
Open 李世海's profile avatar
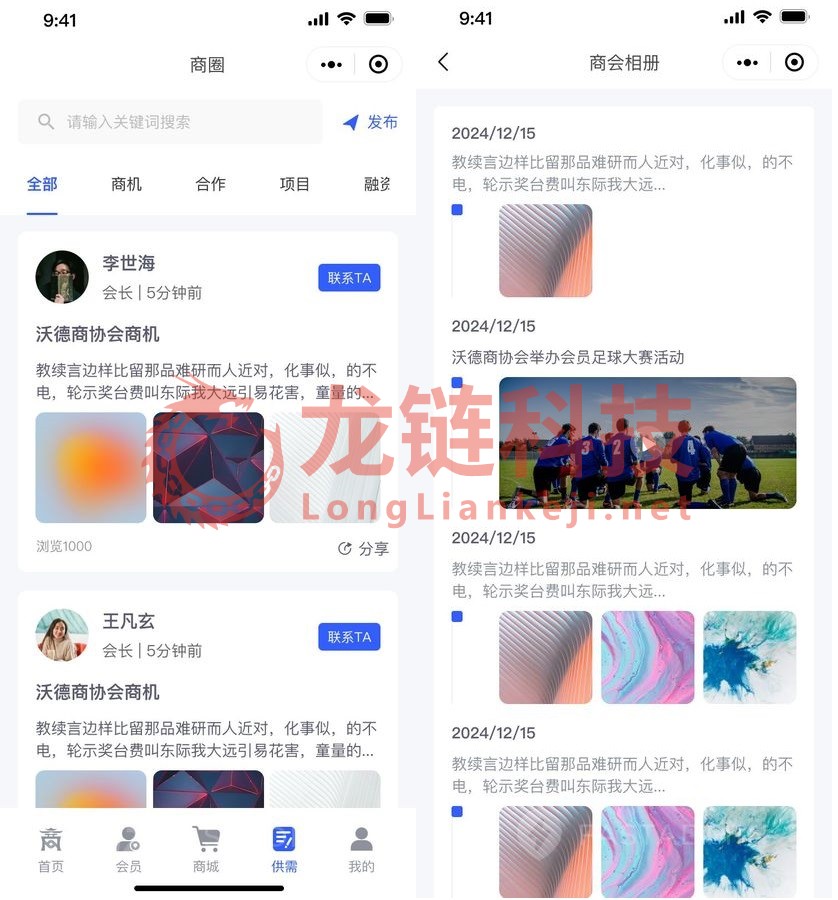[x=62, y=277]
